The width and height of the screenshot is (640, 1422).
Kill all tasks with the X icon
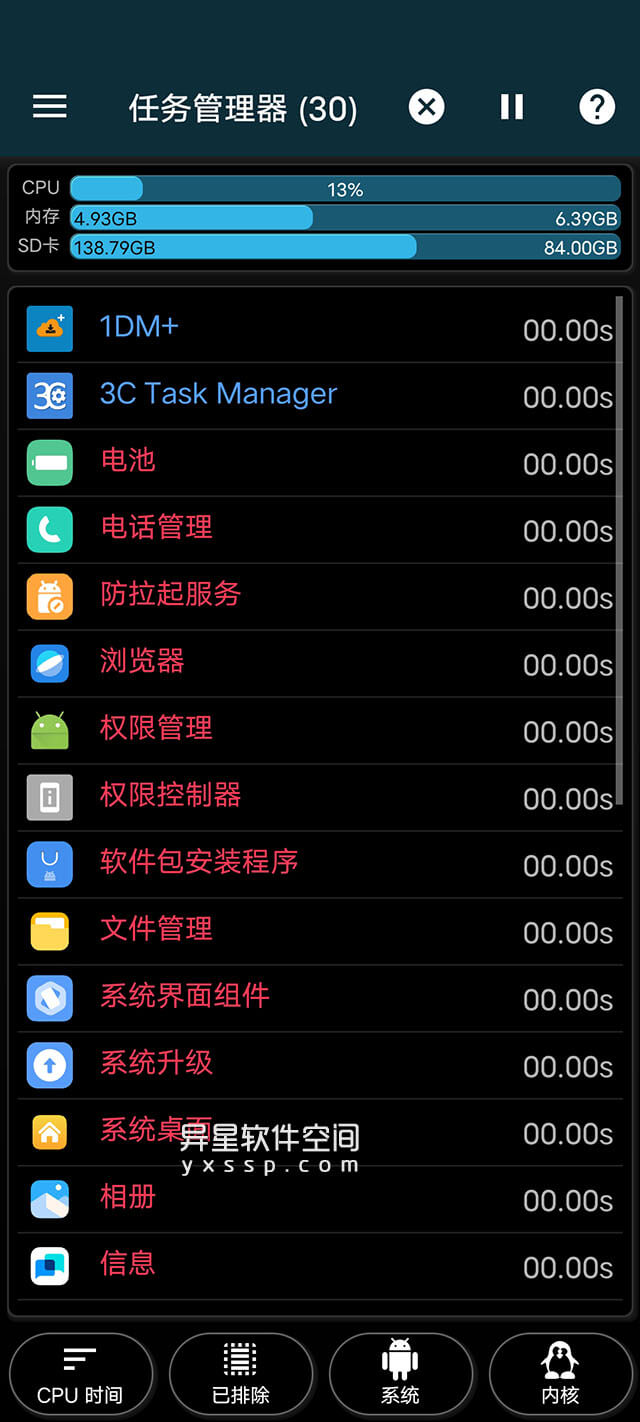(x=426, y=107)
